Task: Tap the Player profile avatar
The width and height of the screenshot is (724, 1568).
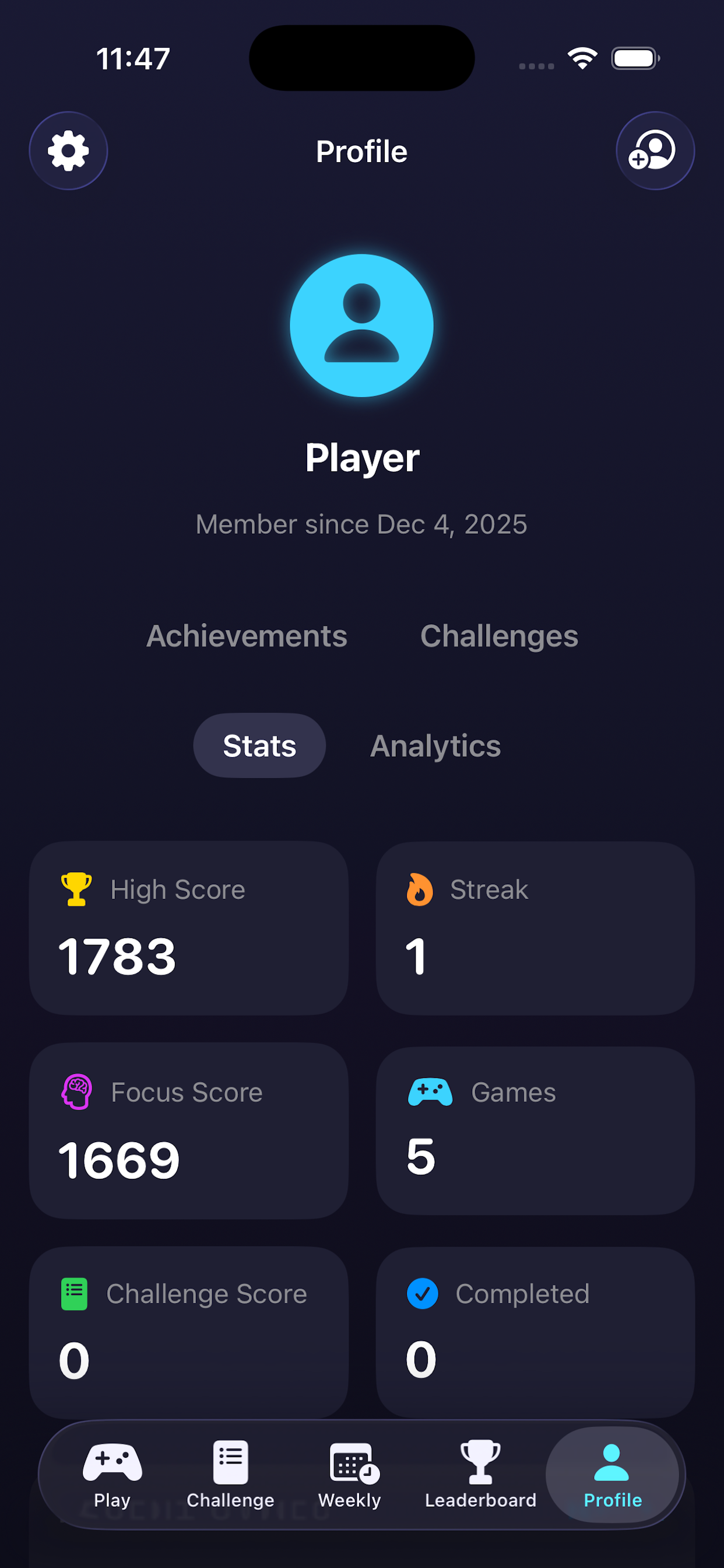Action: [x=361, y=325]
